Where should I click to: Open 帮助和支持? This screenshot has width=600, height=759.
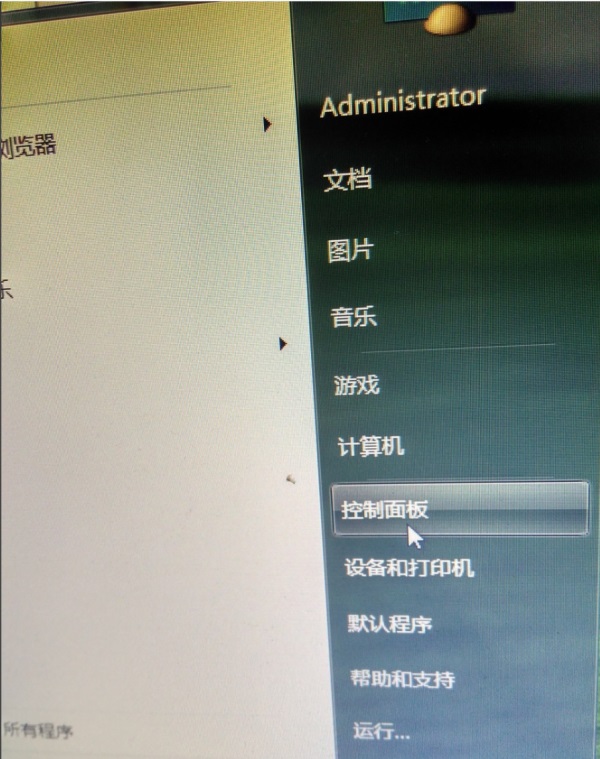click(402, 680)
